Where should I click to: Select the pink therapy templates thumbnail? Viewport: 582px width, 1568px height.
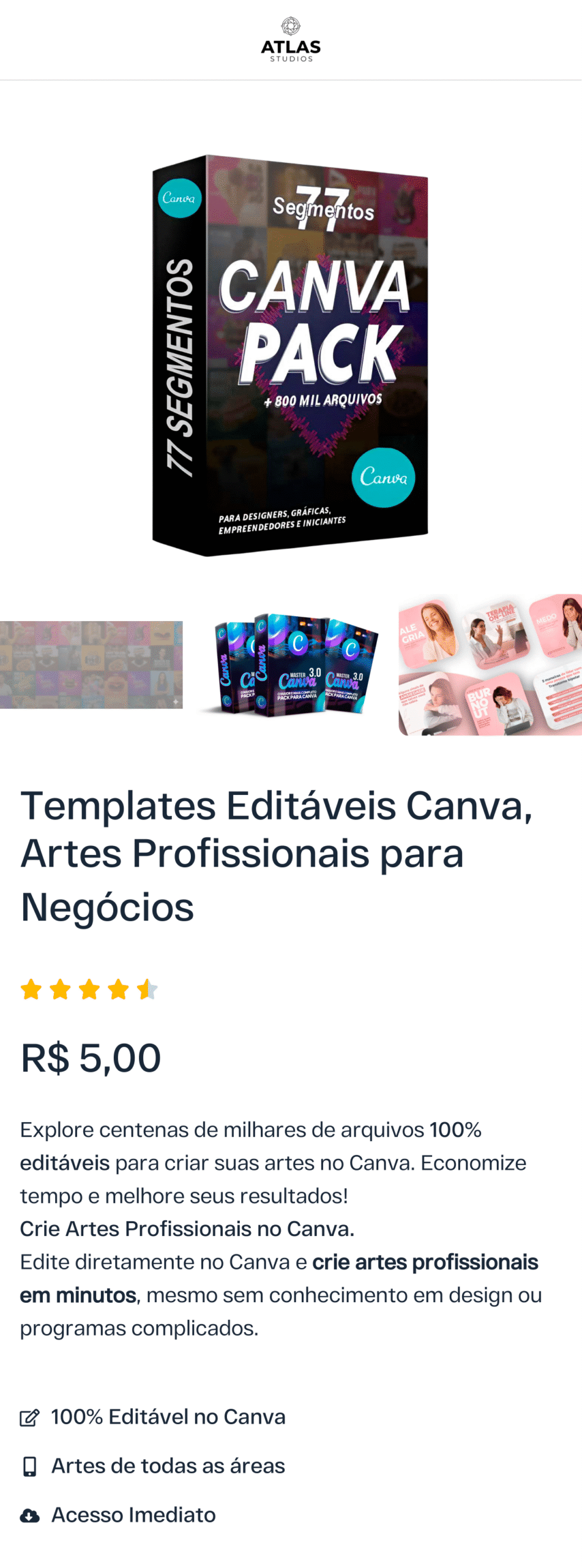[490, 665]
